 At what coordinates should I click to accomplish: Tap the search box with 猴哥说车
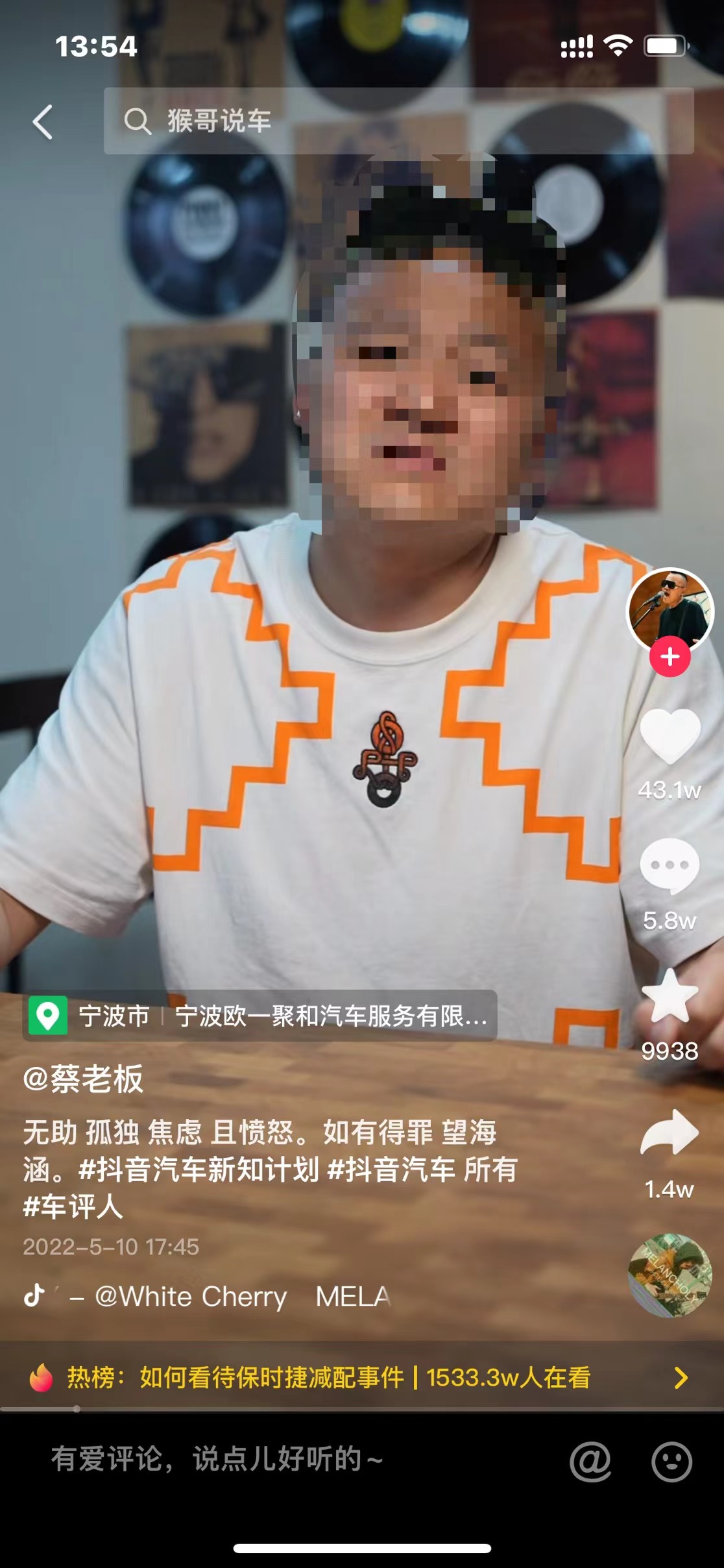398,121
